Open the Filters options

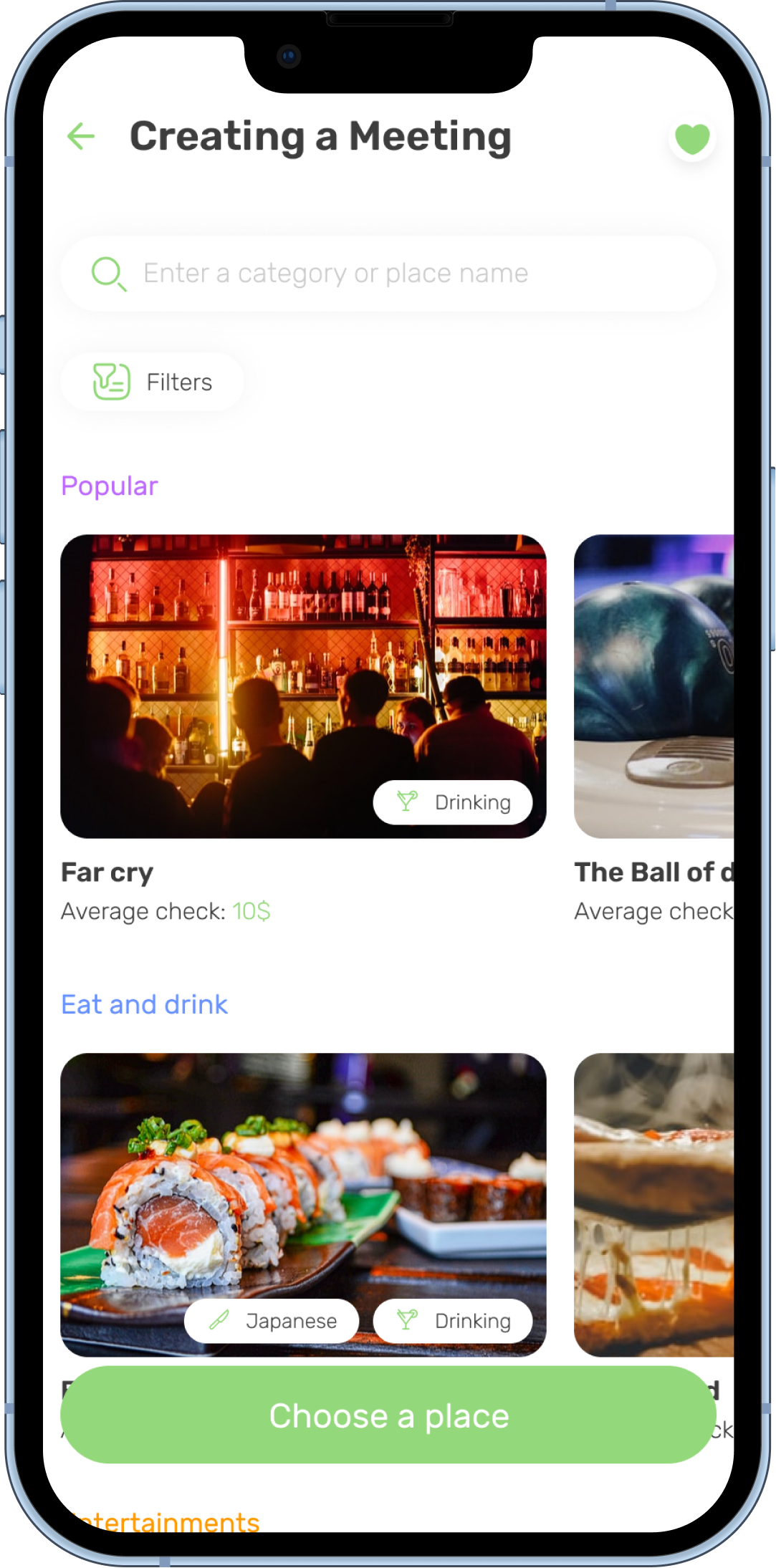click(153, 382)
